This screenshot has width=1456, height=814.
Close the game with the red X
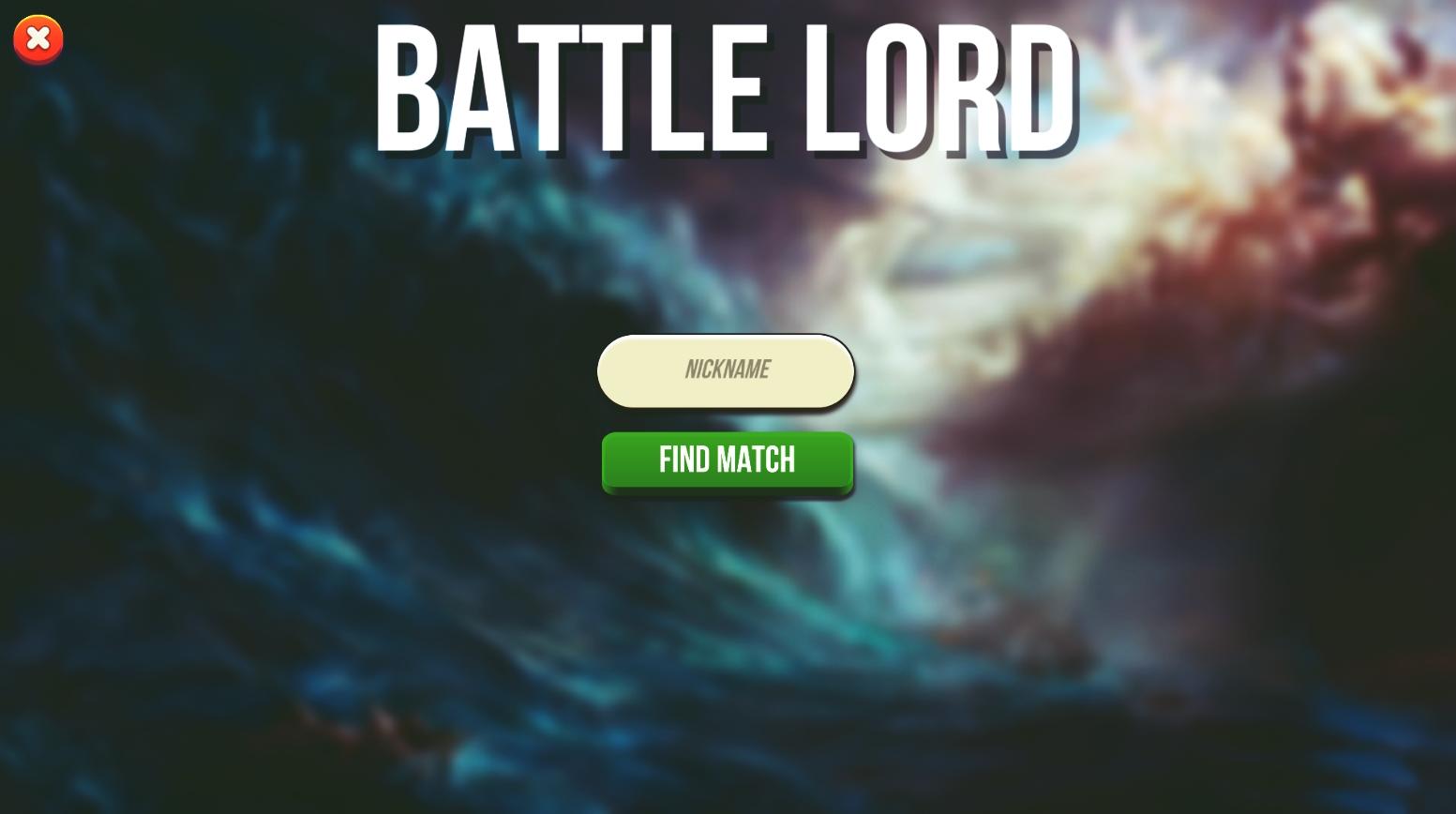pos(38,39)
